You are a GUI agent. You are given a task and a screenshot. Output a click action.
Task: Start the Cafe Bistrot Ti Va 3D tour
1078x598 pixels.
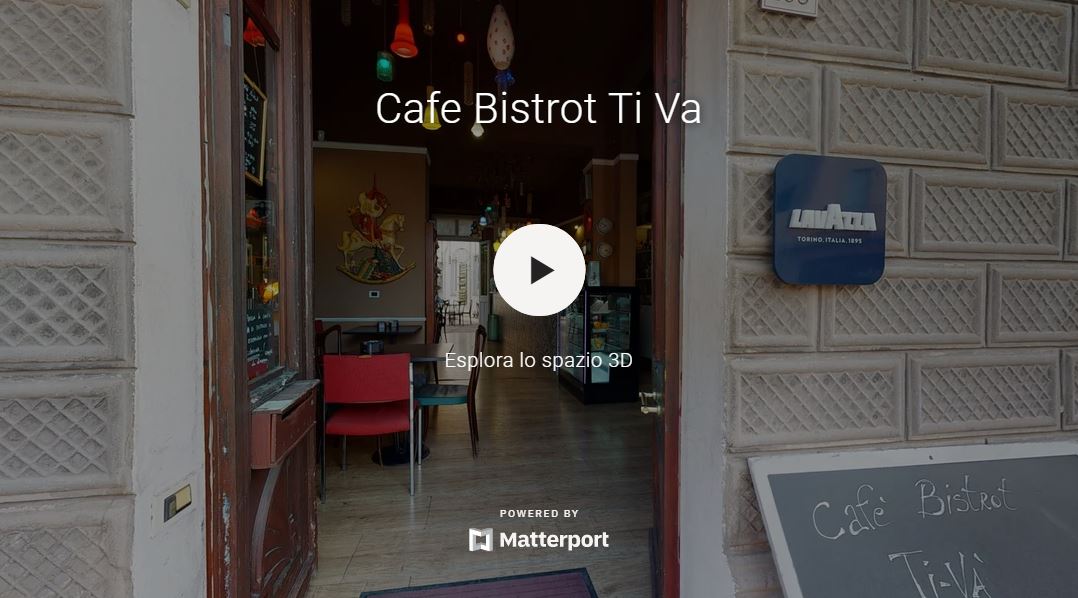tap(539, 270)
